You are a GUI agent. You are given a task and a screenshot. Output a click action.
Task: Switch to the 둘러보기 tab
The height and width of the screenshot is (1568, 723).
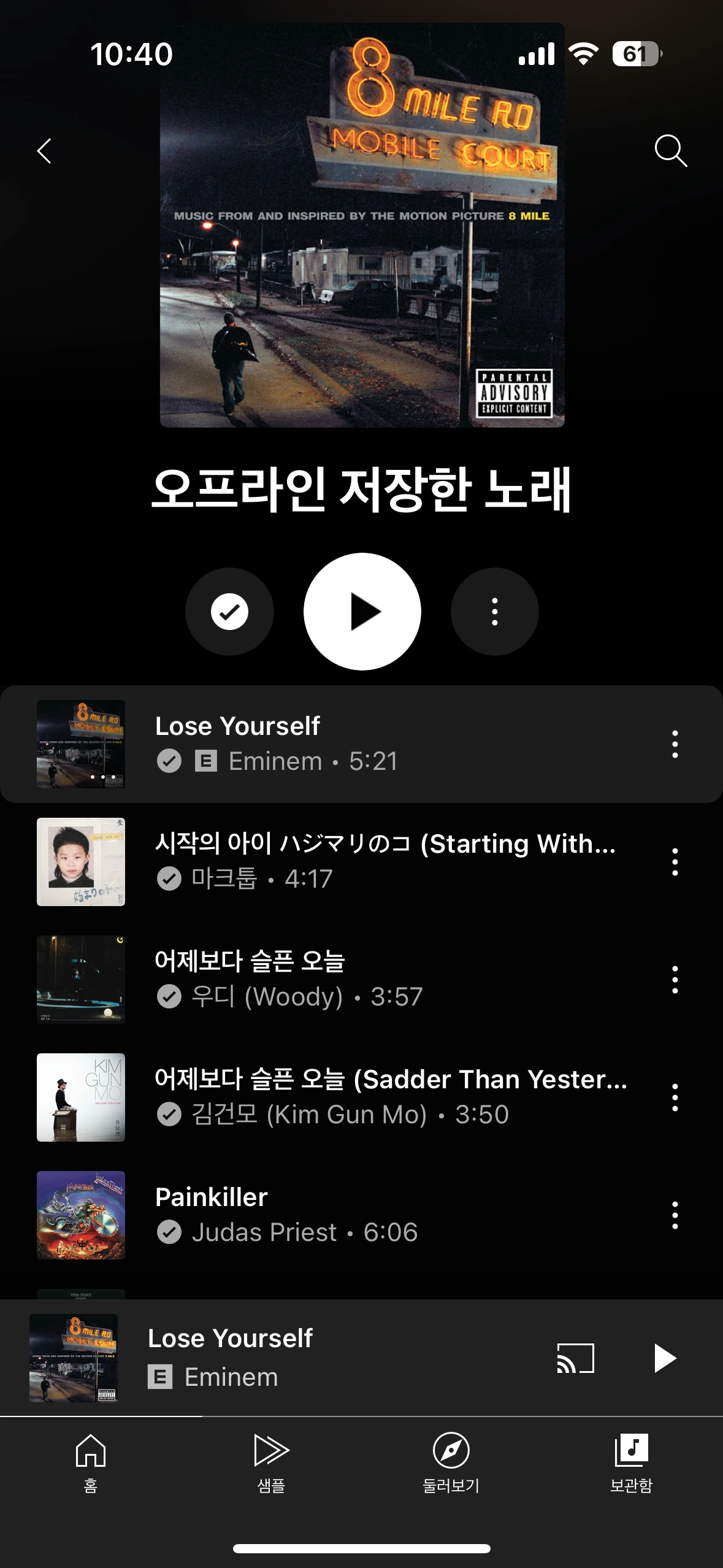451,1462
